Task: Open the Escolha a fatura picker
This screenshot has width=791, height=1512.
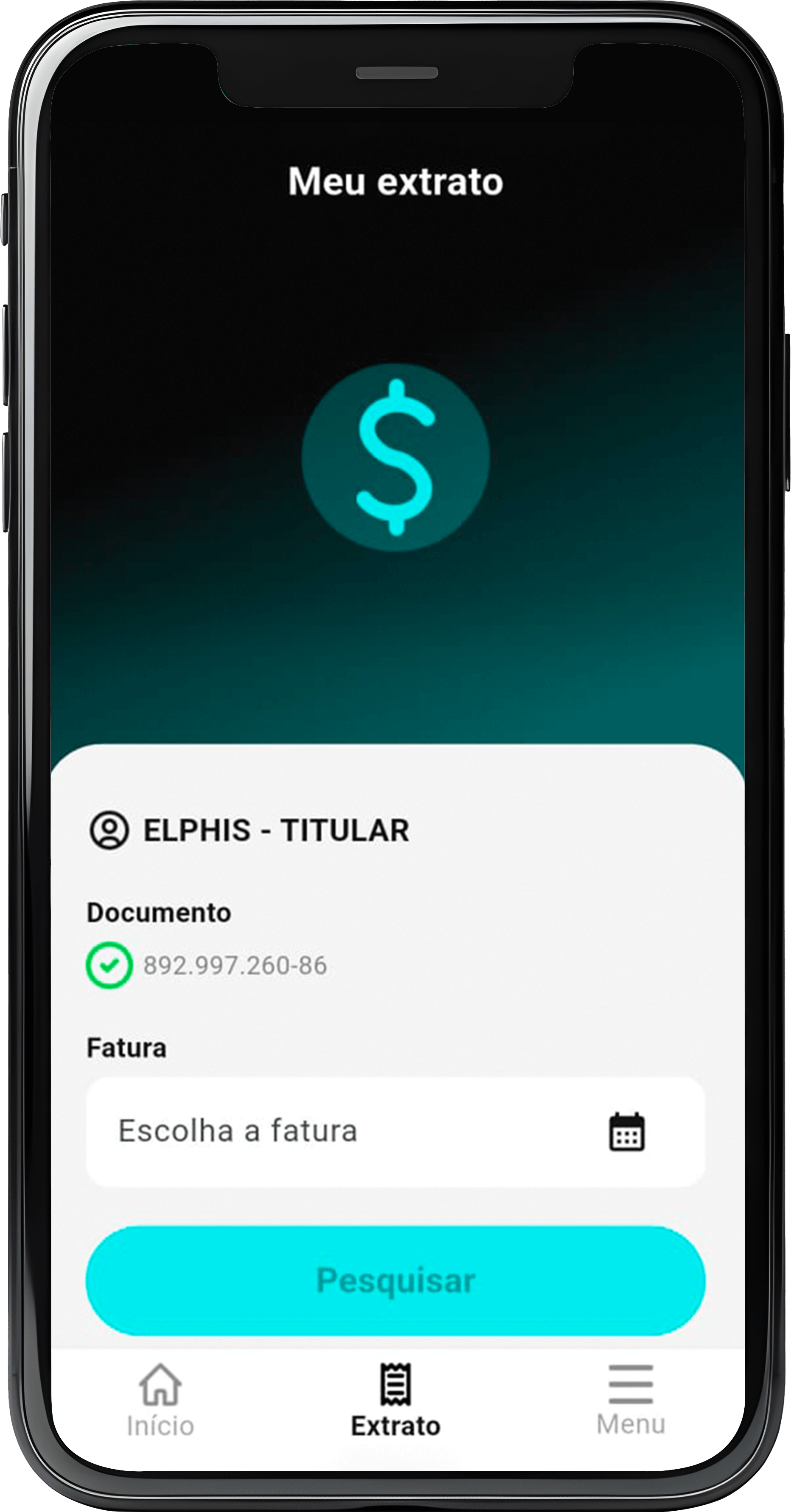Action: [x=395, y=1131]
